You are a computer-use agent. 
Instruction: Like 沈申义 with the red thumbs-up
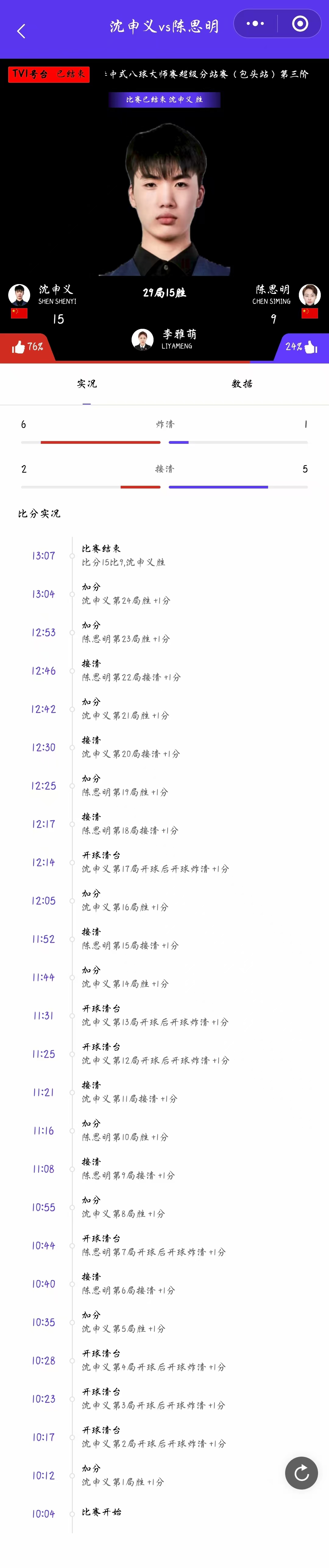[x=19, y=347]
